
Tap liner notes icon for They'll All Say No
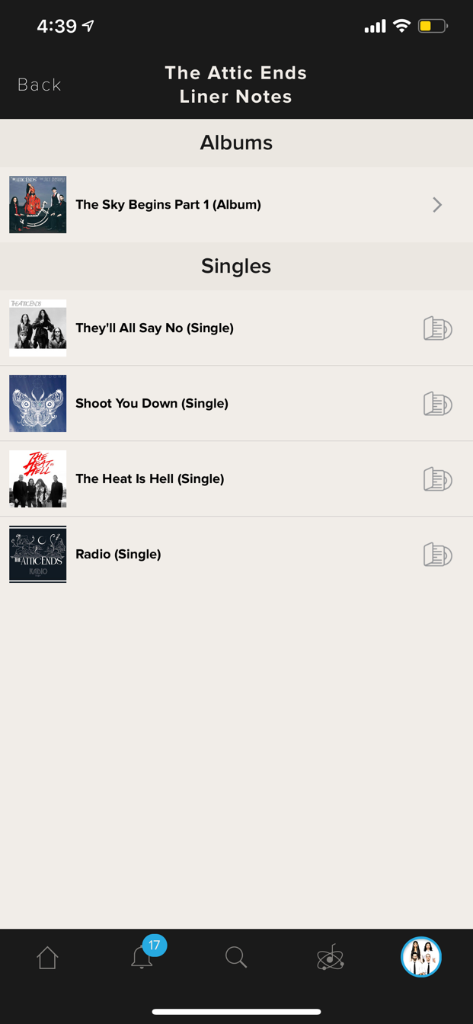tap(438, 328)
